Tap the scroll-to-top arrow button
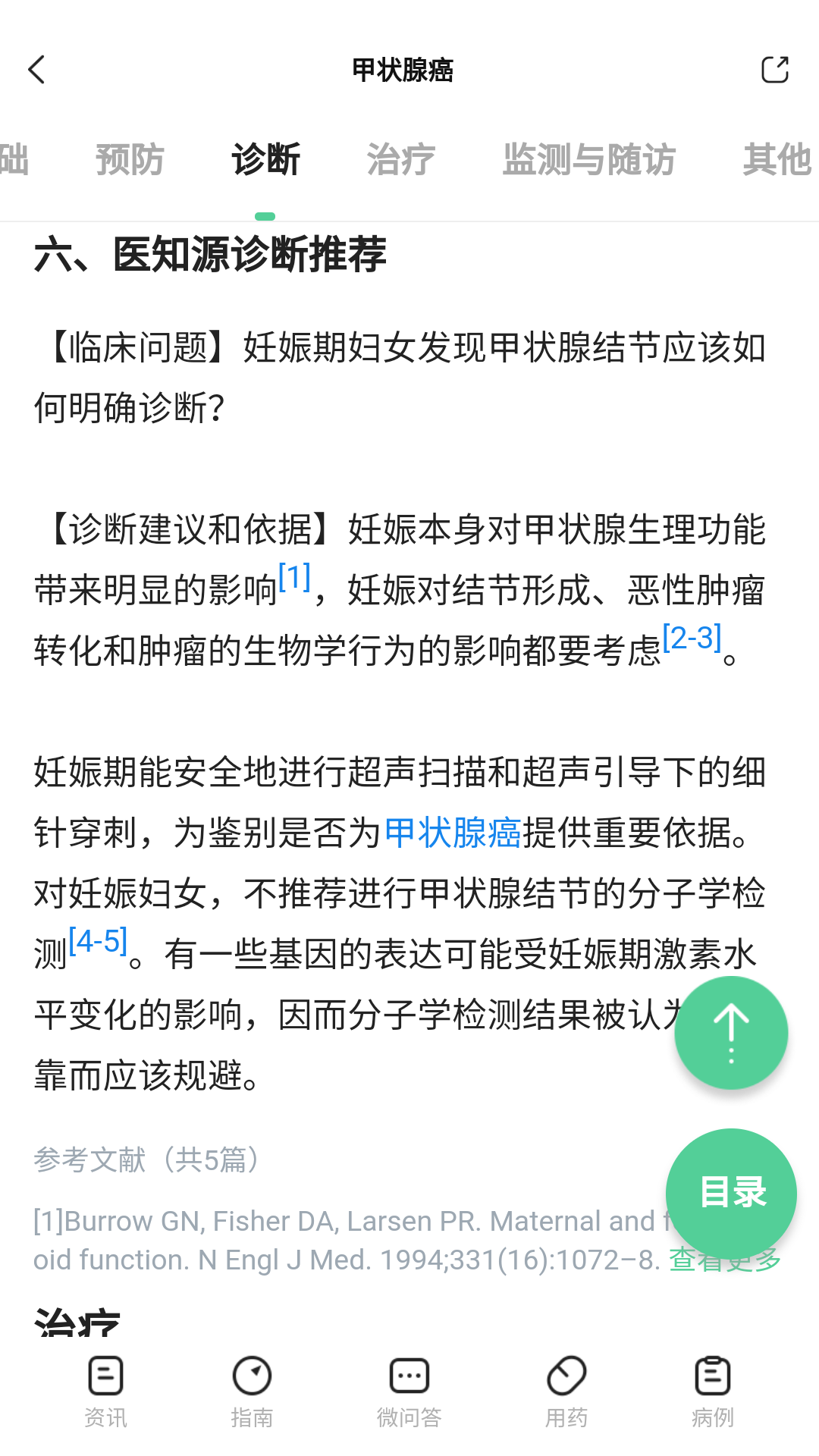Viewport: 819px width, 1456px height. click(730, 1032)
